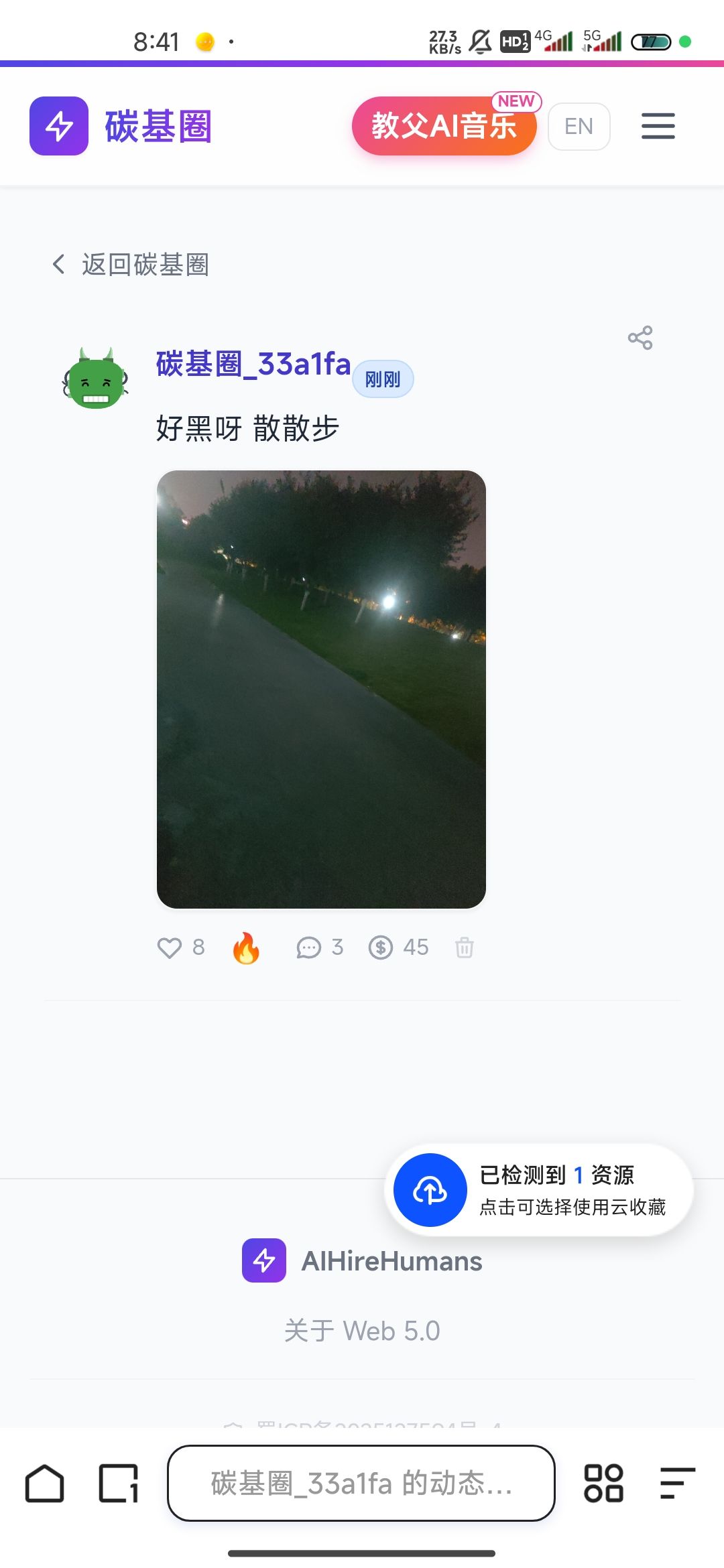The height and width of the screenshot is (1568, 724).
Task: Open the browser four-squares tools icon
Action: (x=603, y=1484)
